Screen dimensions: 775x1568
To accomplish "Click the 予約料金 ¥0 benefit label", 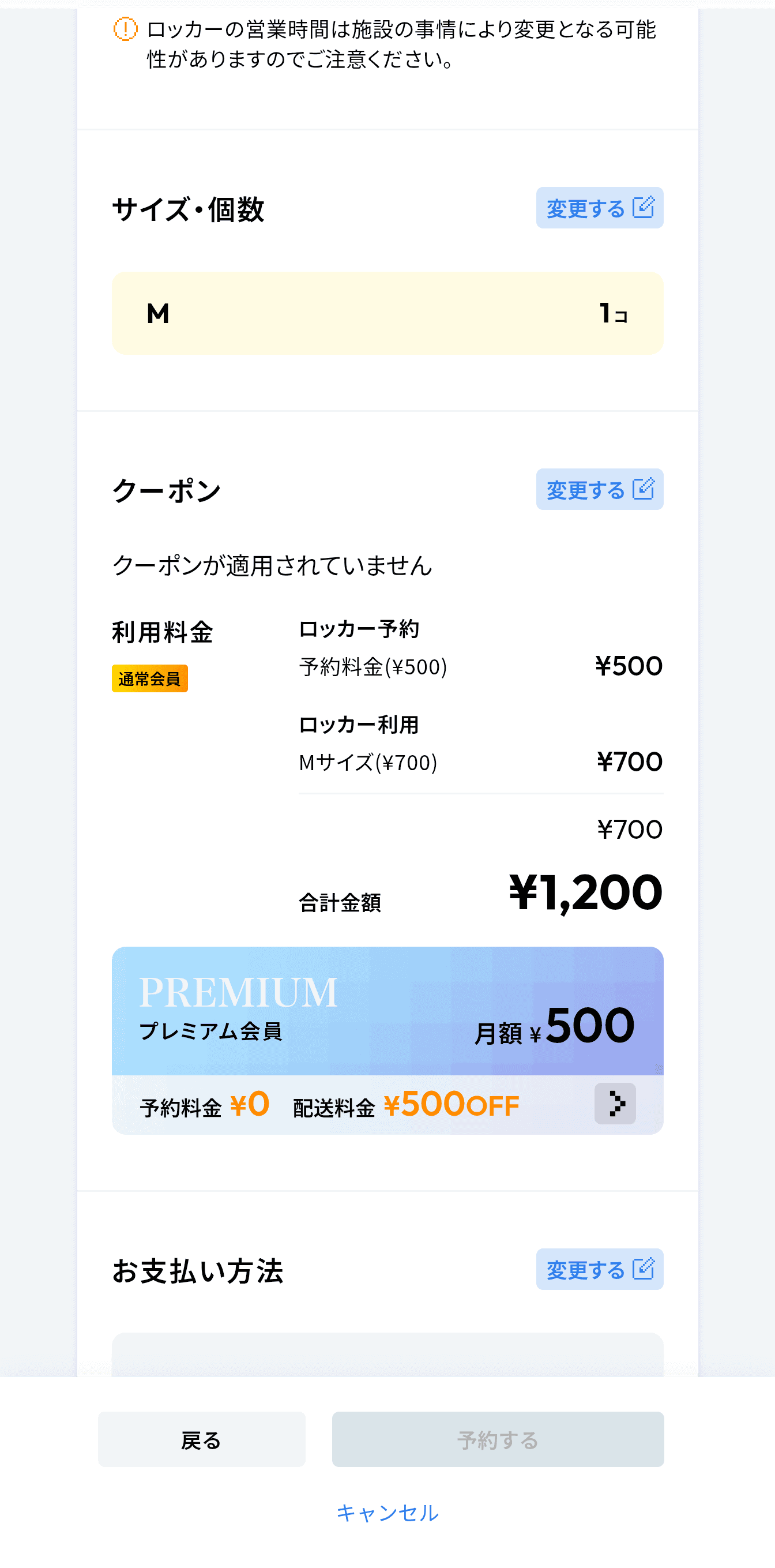I will pos(205,1104).
